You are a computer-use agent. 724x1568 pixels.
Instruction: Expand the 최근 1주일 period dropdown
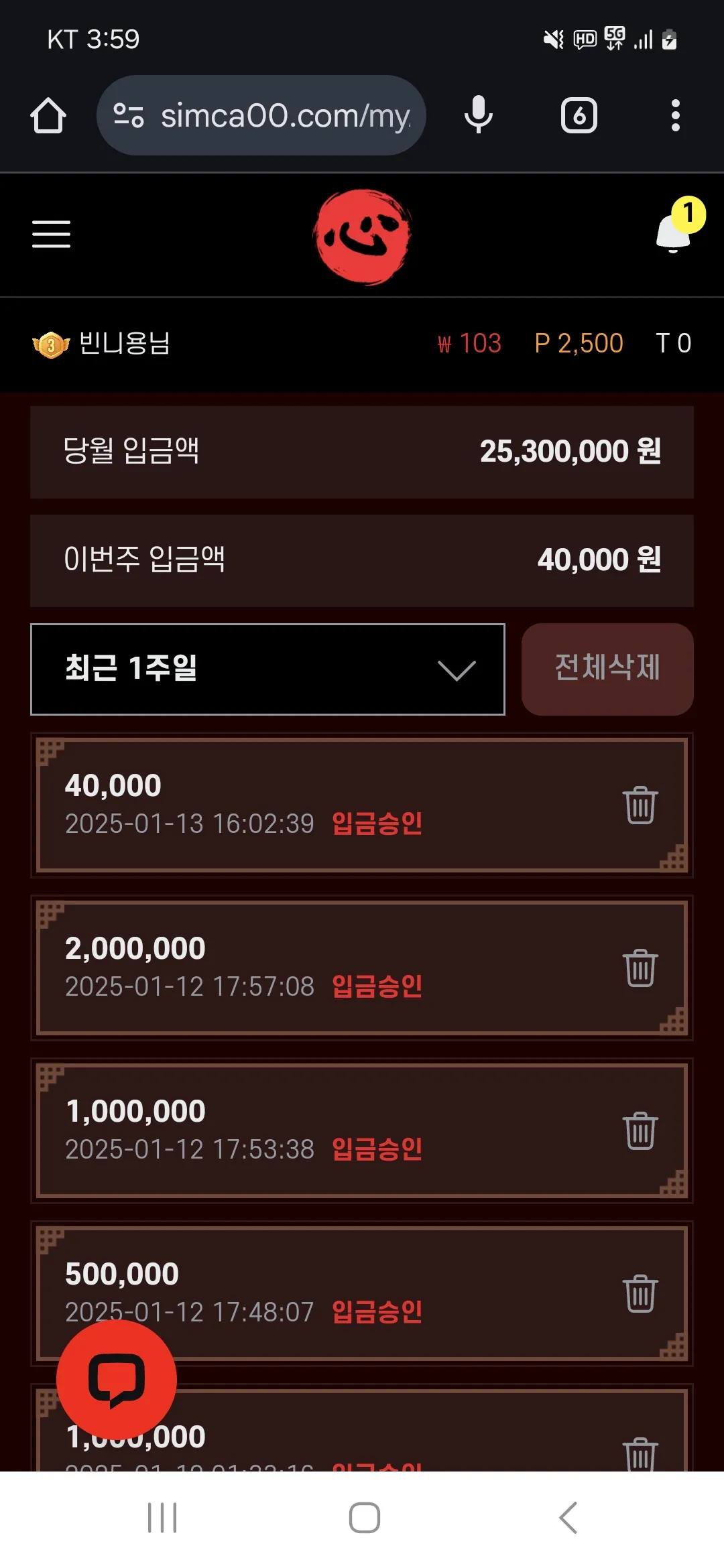(x=267, y=669)
